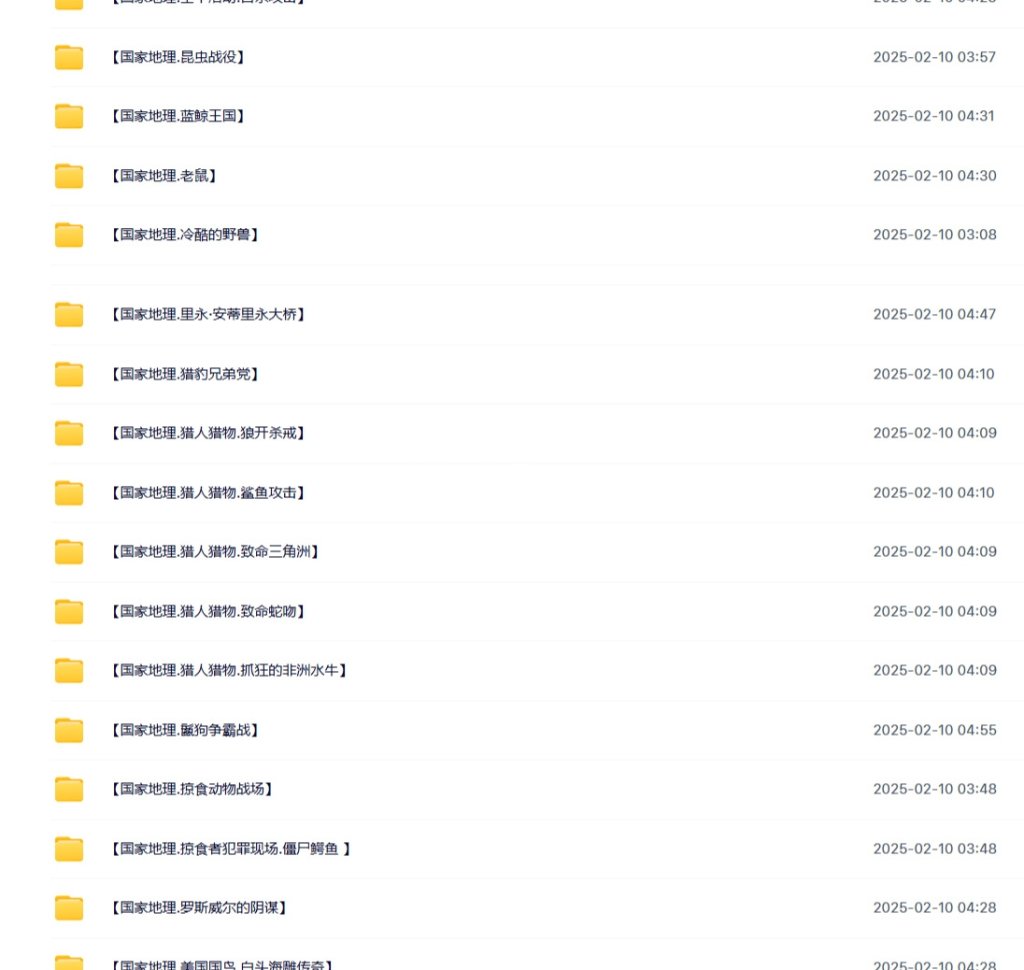Viewport: 1024px width, 970px height.
Task: Open the 猎人猎物.致命蛇吻 folder
Action: [207, 611]
